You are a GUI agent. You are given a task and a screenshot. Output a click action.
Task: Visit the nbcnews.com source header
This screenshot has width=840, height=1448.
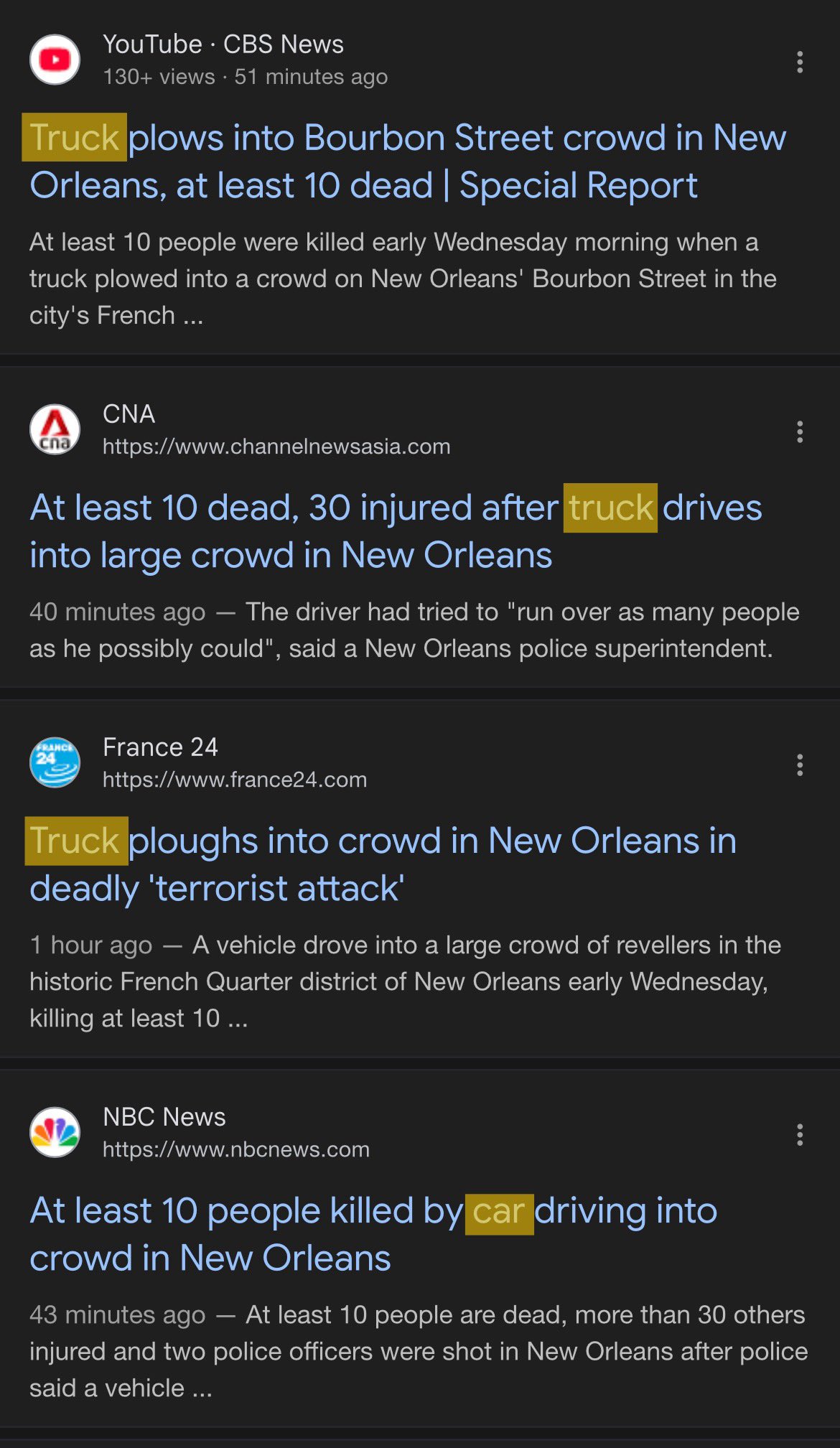(x=200, y=1132)
